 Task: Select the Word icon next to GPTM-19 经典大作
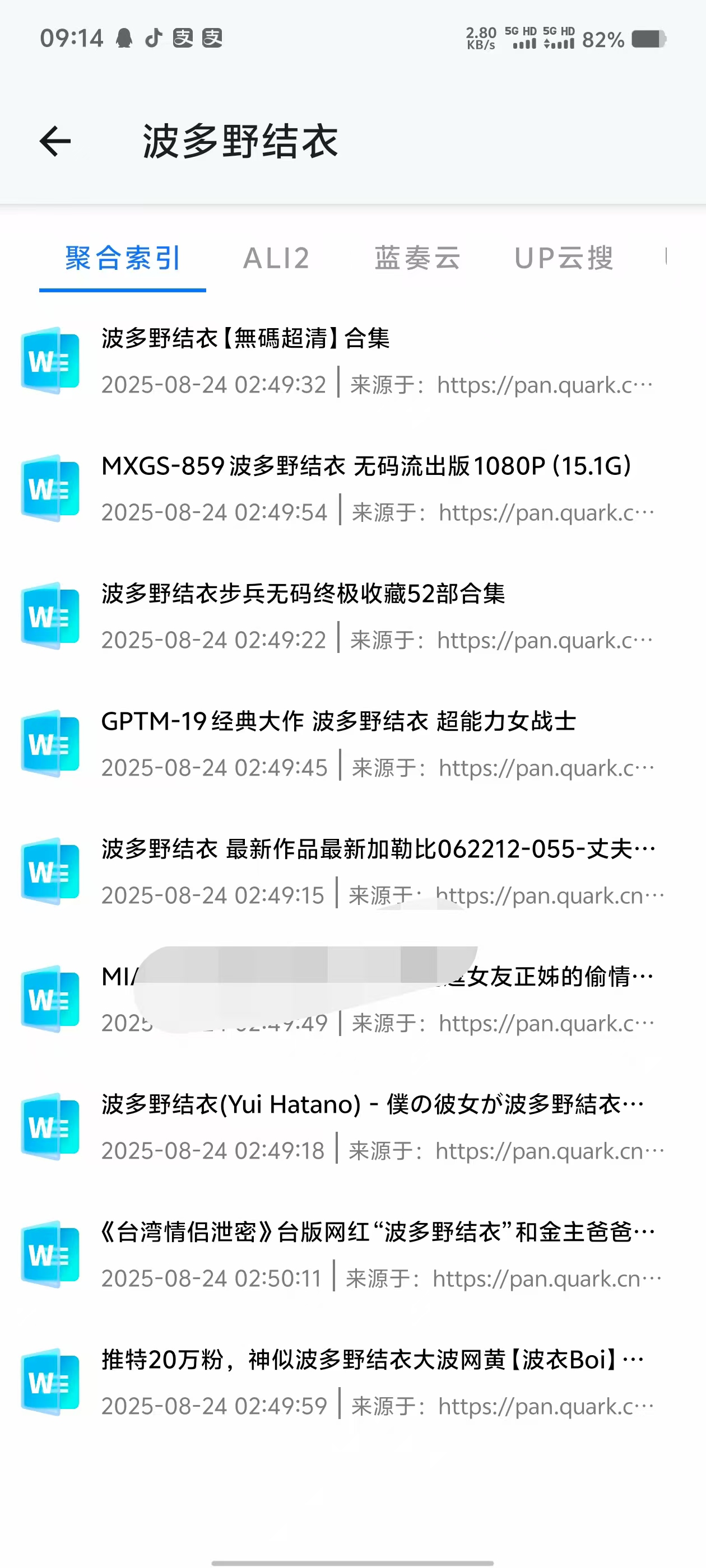50,745
